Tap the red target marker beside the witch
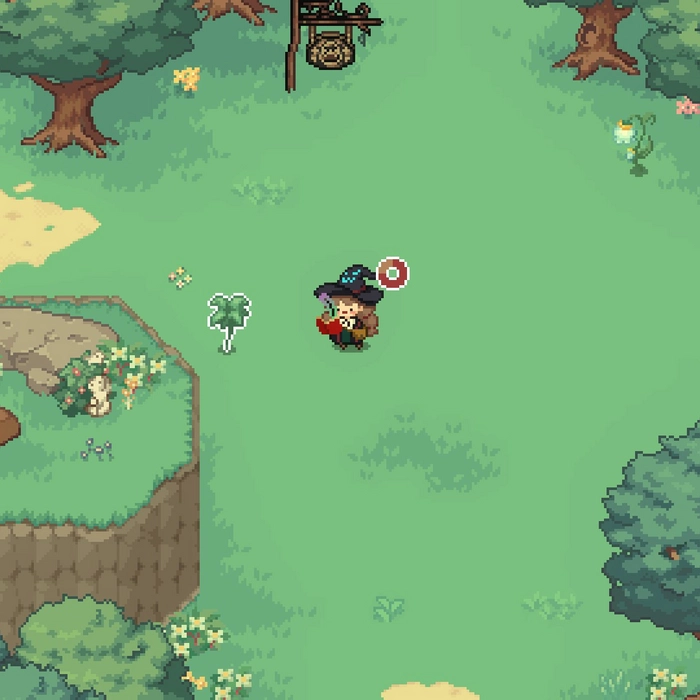The image size is (700, 700). pyautogui.click(x=393, y=273)
